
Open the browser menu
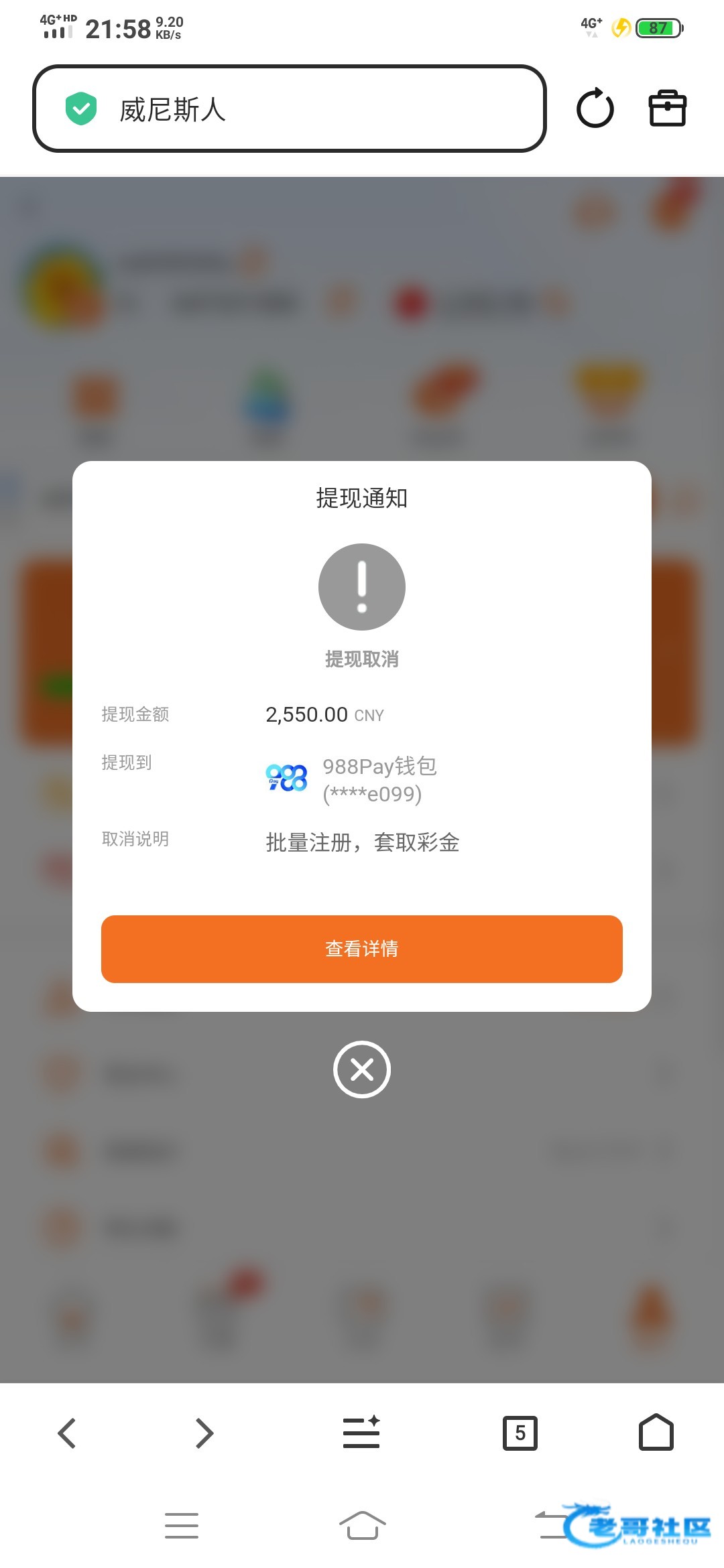coord(361,1433)
